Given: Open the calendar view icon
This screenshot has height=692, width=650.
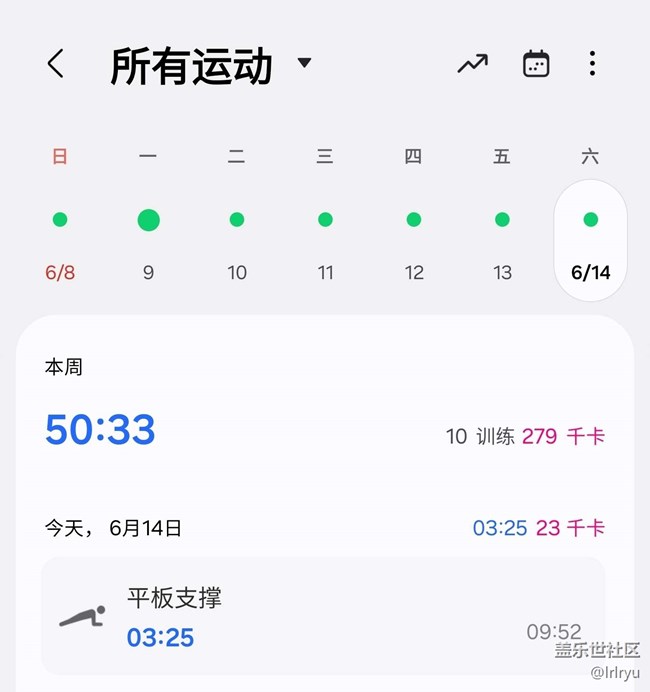Looking at the screenshot, I should 536,64.
